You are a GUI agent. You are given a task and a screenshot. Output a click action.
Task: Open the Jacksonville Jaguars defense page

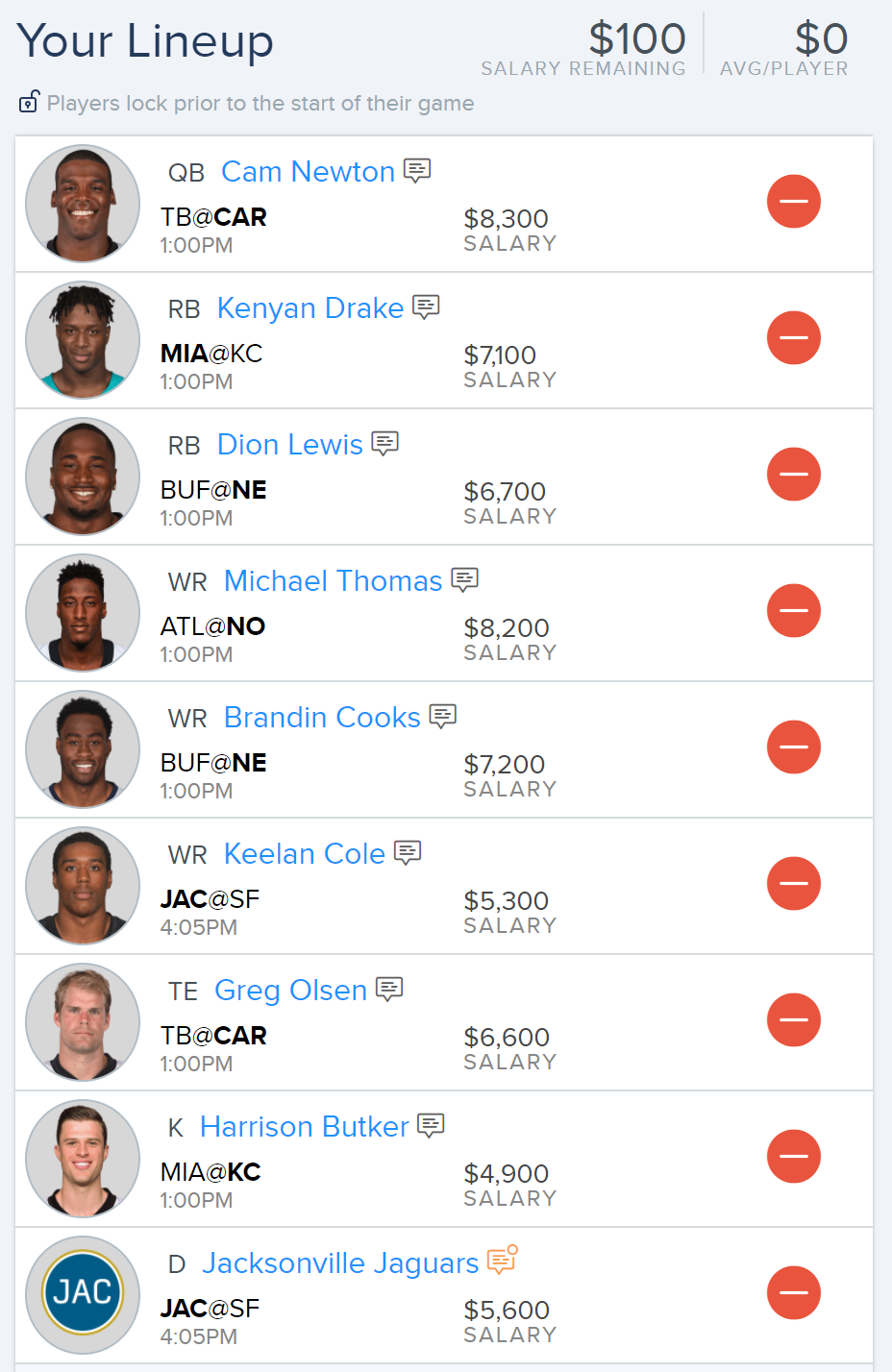click(340, 1263)
